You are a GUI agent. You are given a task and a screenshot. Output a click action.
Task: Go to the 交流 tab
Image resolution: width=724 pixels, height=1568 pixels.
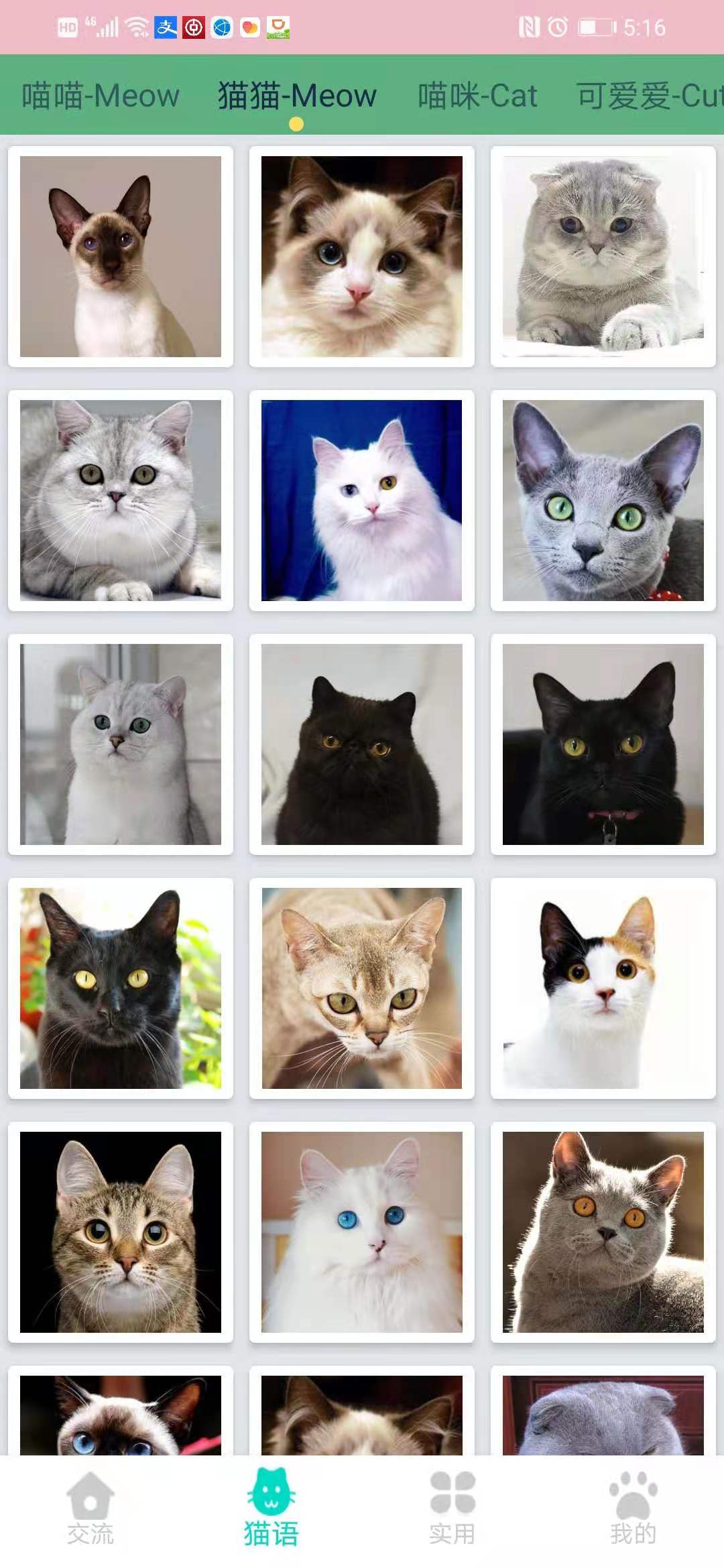(90, 1509)
